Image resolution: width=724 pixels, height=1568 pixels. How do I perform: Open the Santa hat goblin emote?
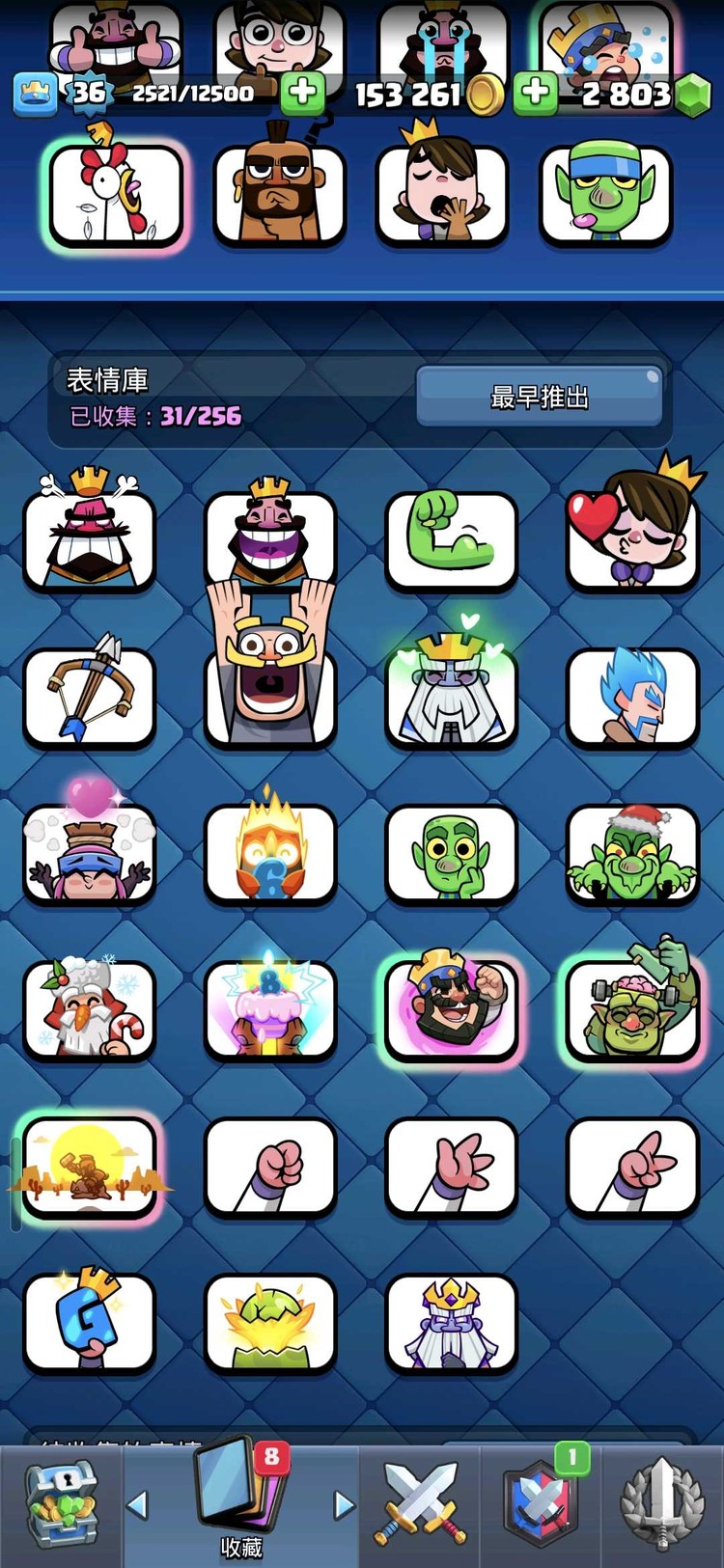632,854
